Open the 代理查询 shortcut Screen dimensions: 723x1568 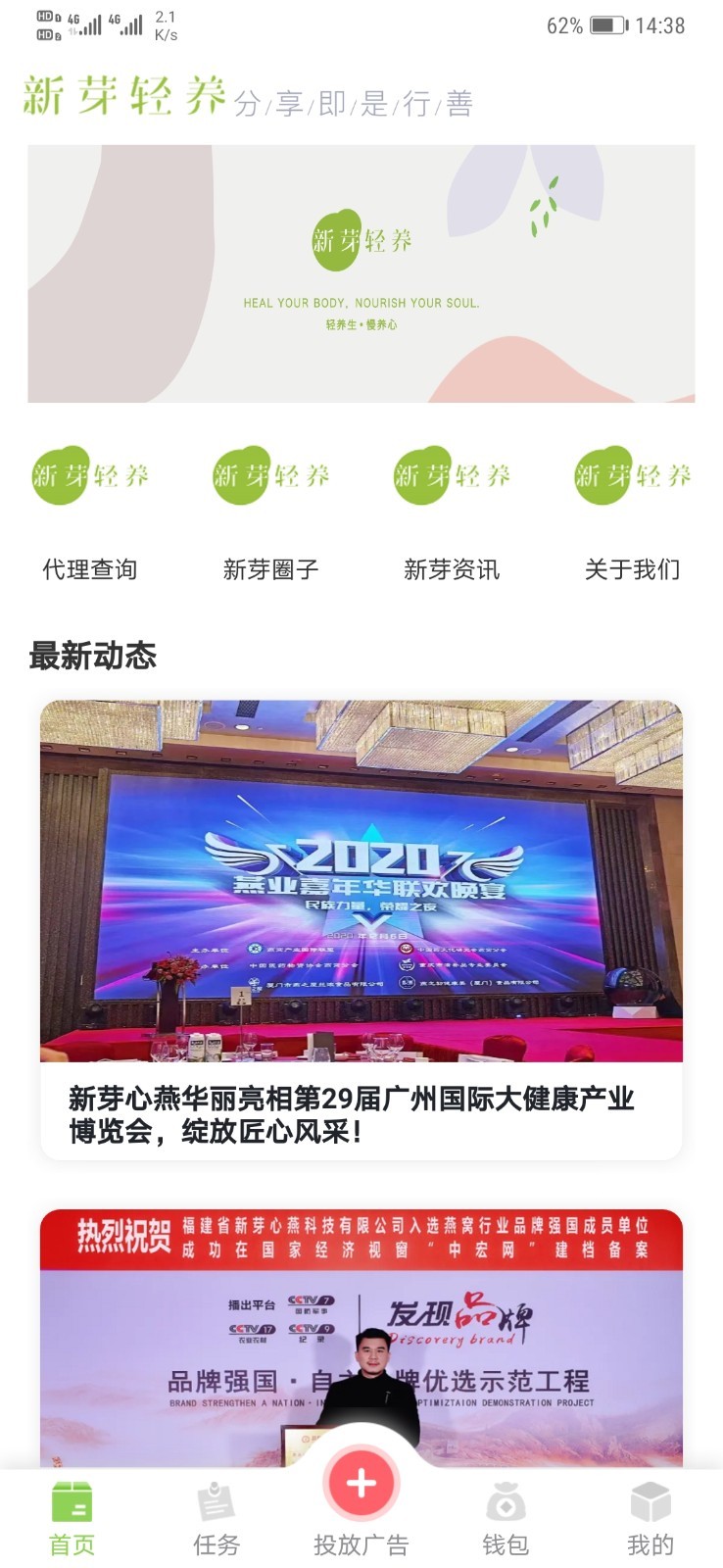point(90,511)
